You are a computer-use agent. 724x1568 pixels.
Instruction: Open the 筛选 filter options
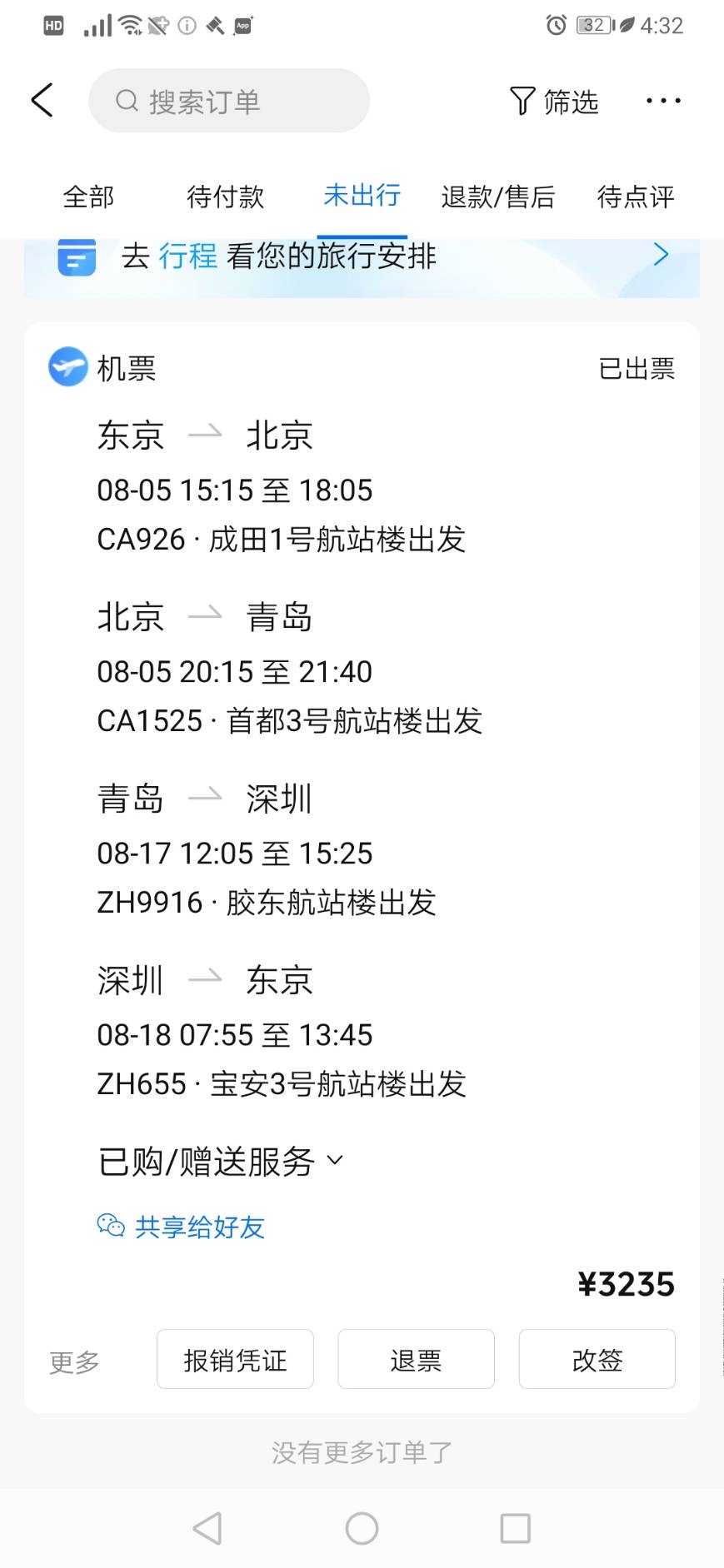click(553, 101)
